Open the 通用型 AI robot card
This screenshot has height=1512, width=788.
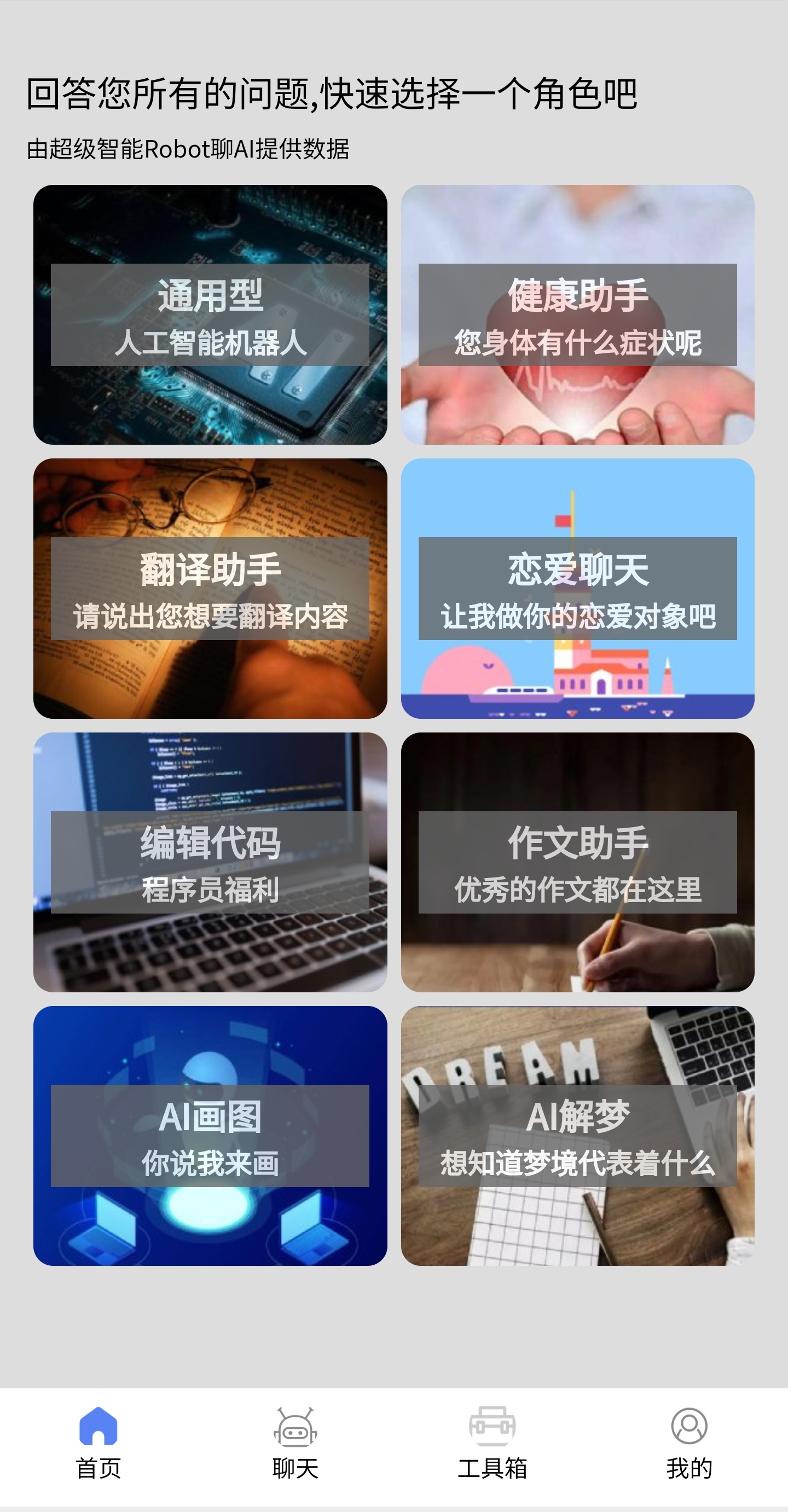tap(210, 315)
